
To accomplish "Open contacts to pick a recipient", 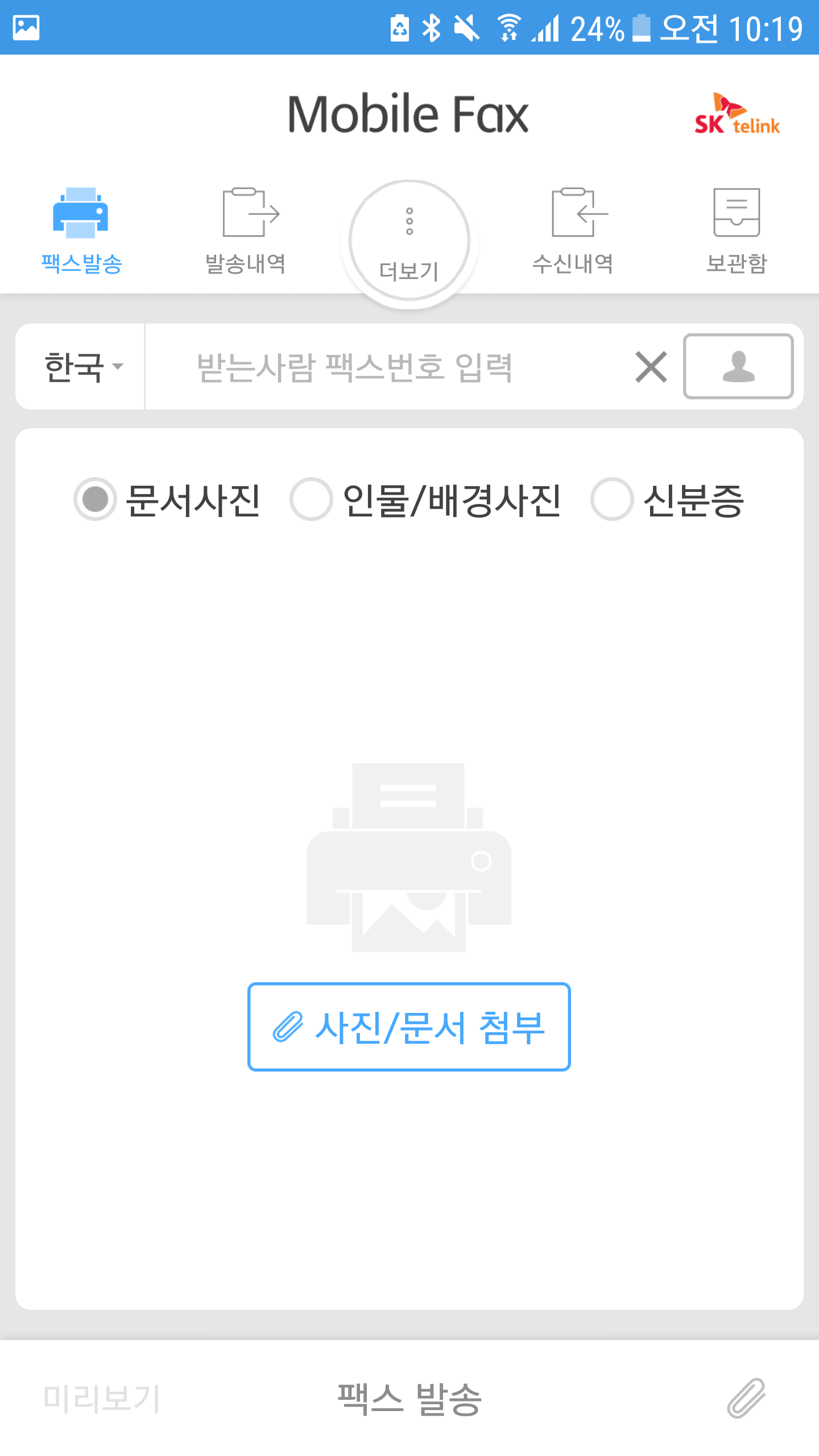I will click(738, 367).
